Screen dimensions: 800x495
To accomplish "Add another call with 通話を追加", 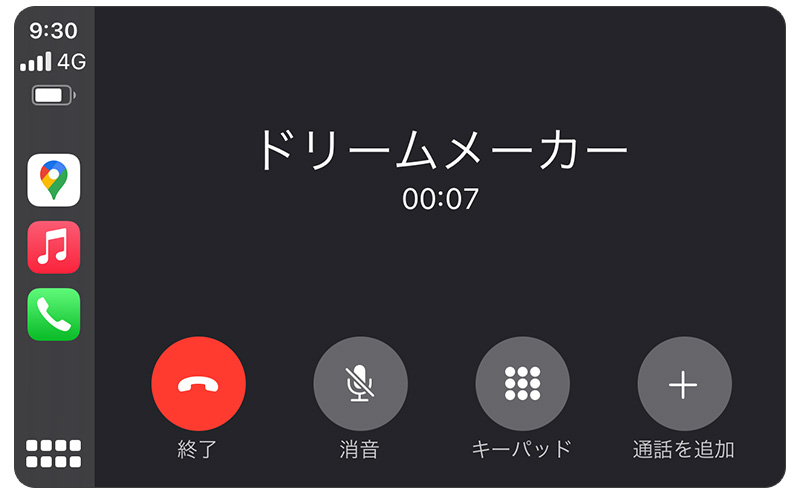I will tap(684, 384).
